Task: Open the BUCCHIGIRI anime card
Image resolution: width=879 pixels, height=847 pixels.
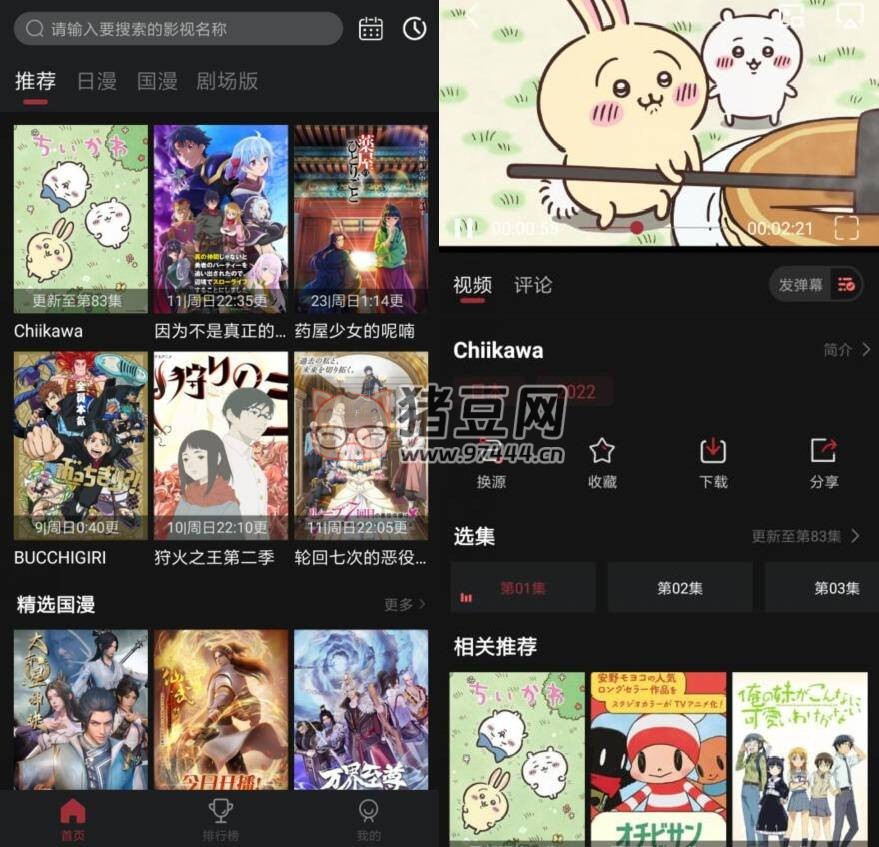Action: [x=80, y=445]
